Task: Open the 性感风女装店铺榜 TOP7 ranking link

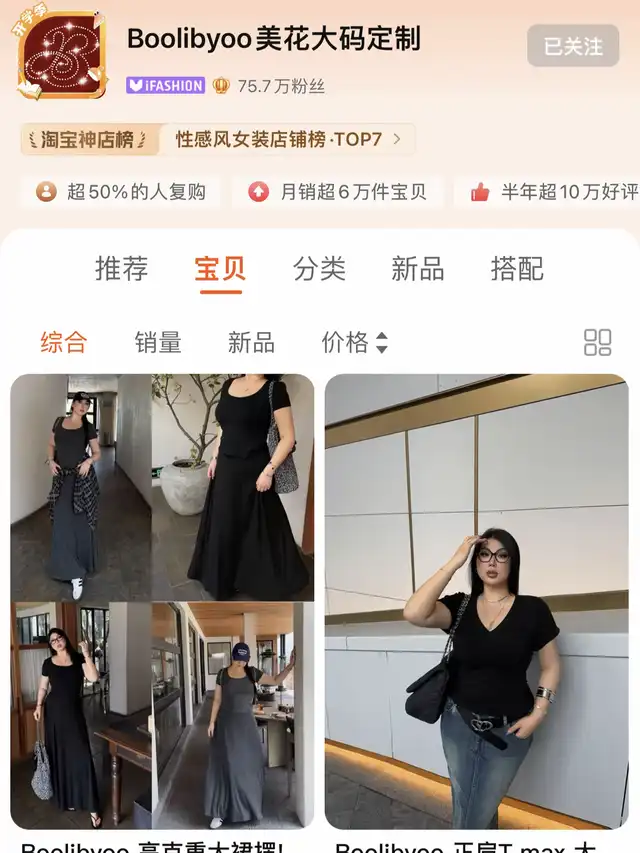Action: [287, 139]
